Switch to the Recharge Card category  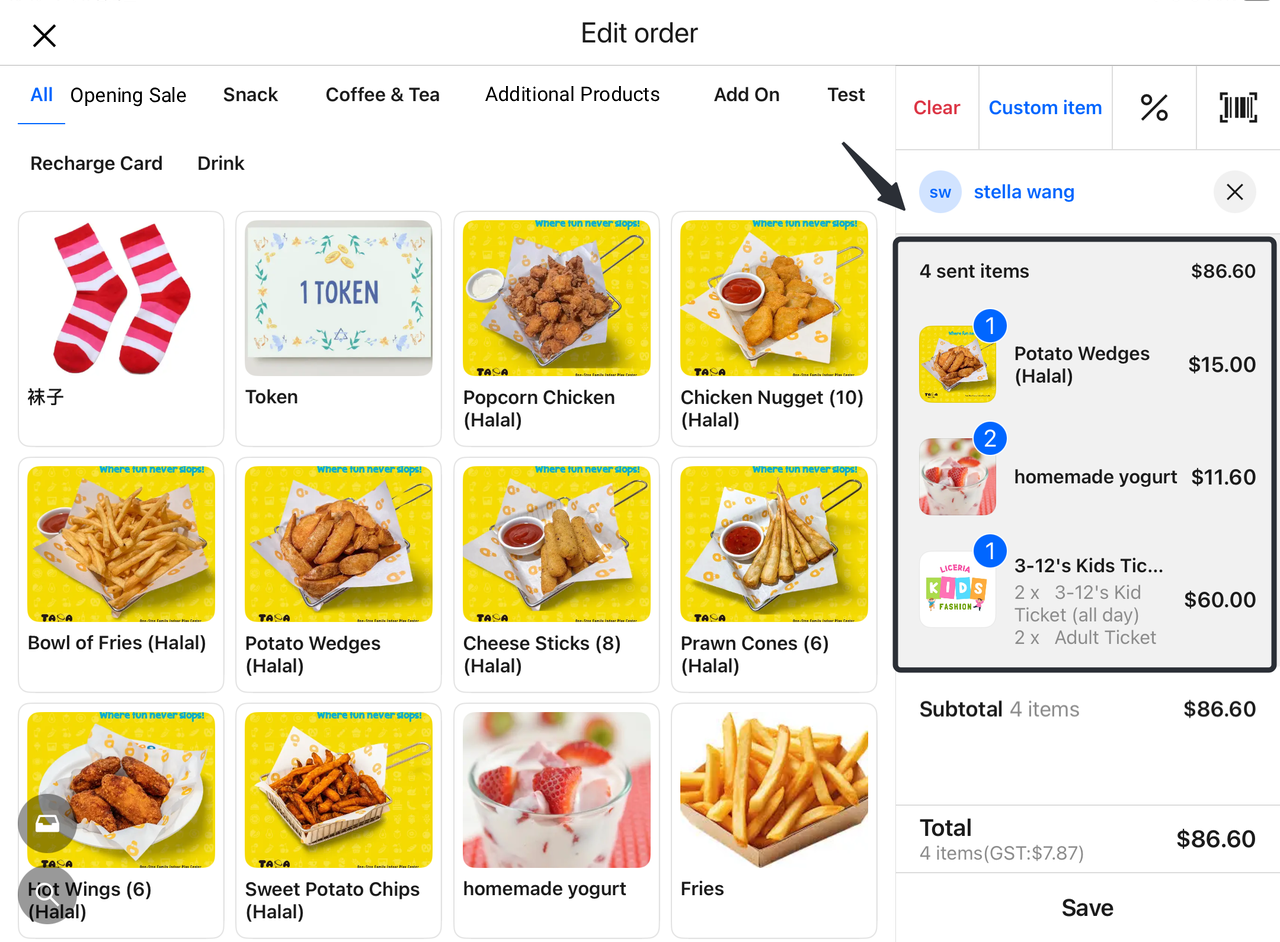coord(96,163)
